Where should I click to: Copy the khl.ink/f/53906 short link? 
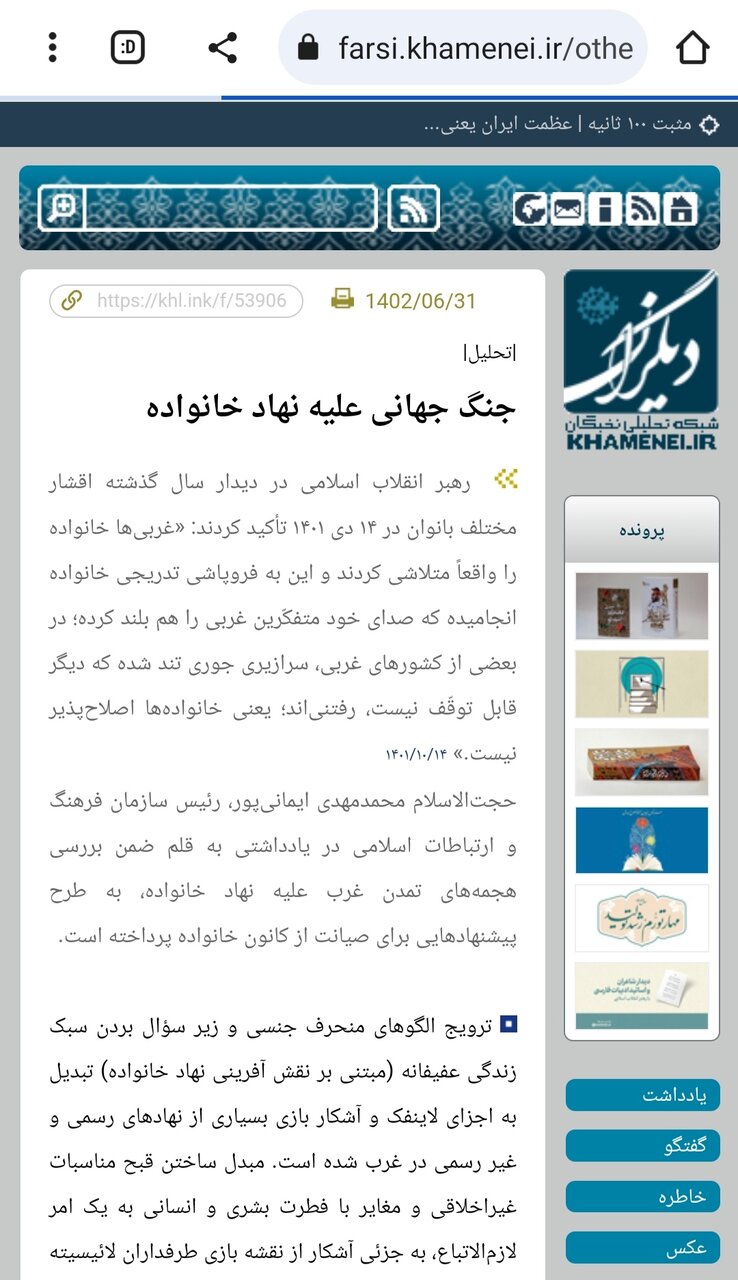[180, 300]
